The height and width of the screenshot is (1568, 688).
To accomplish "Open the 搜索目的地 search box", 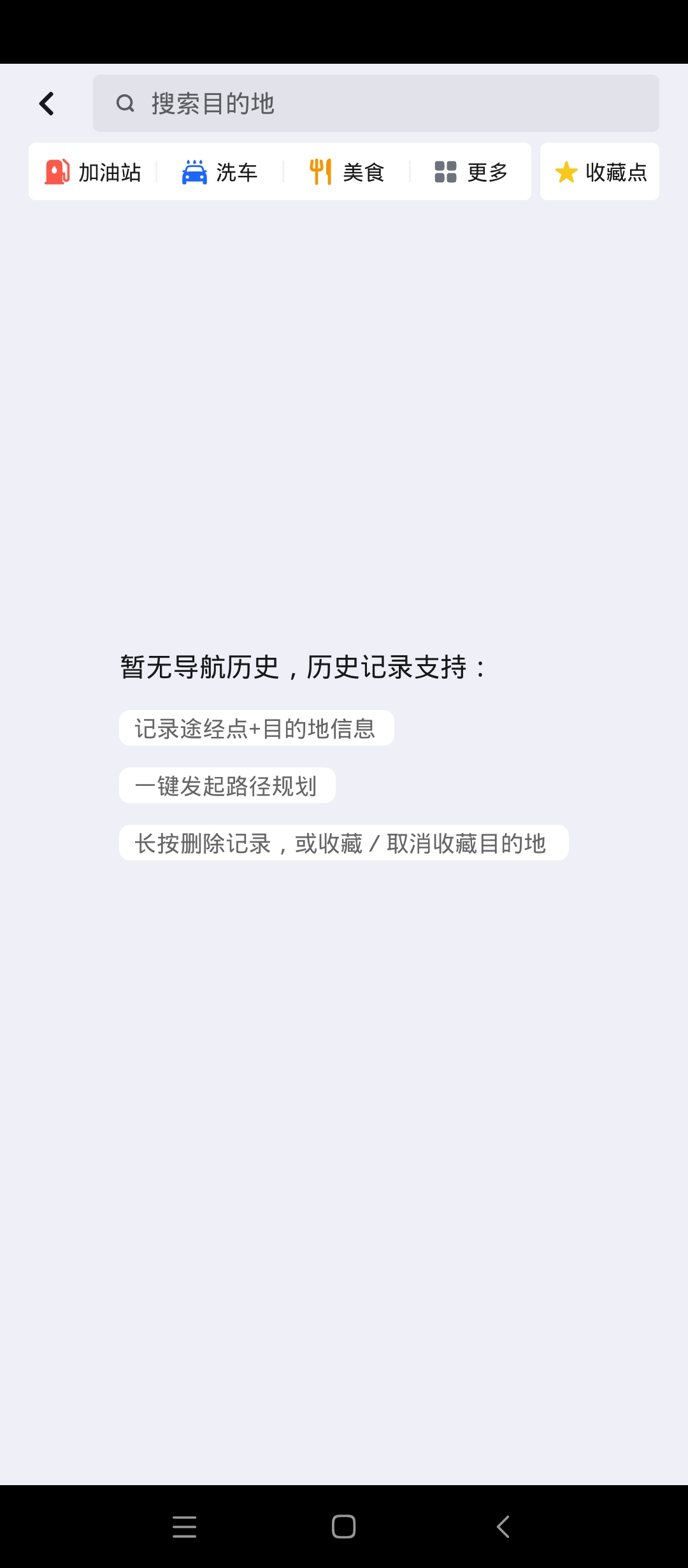I will click(x=376, y=103).
